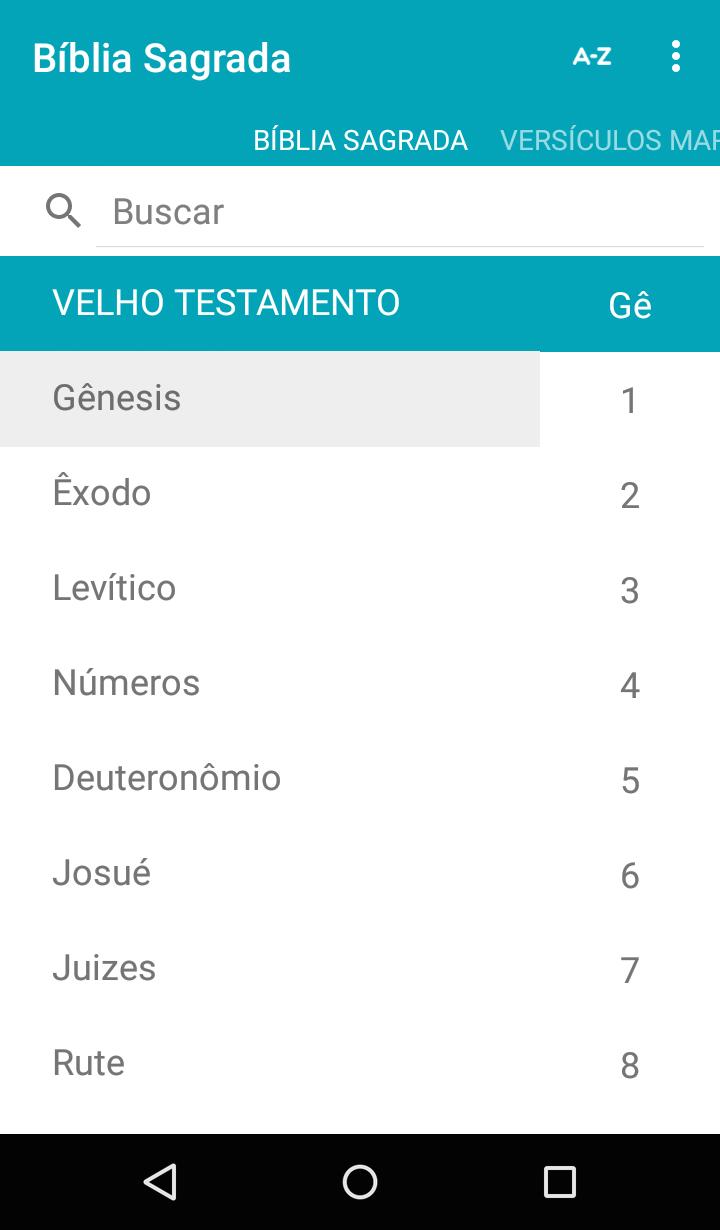The image size is (720, 1230).
Task: Choose the book Números
Action: coord(270,683)
